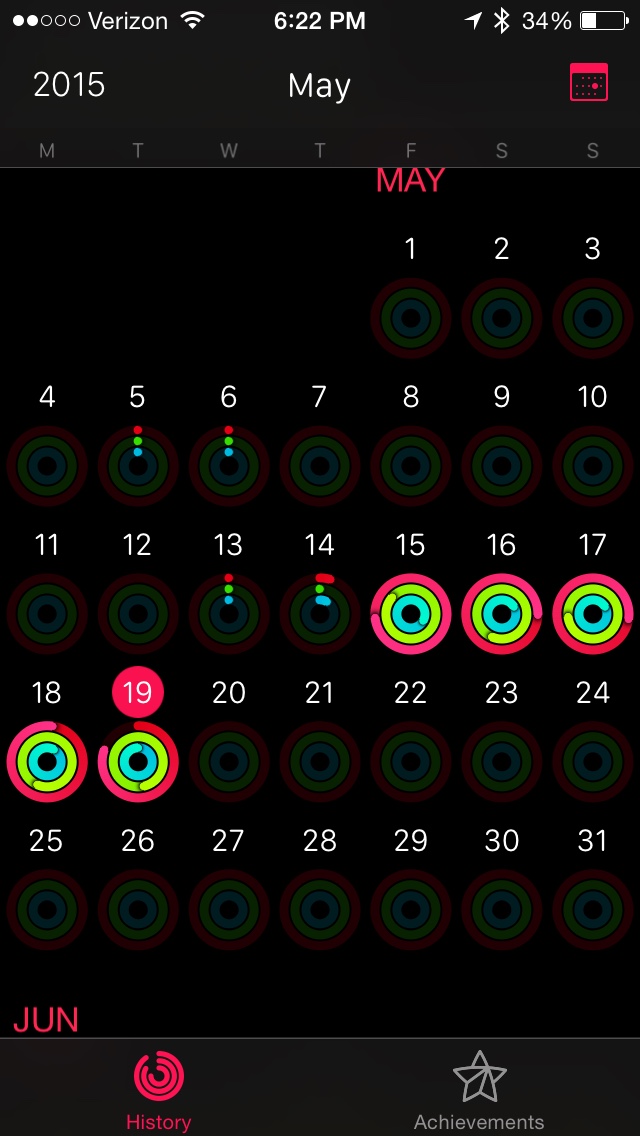Open the 2015 year view
Screen dimensions: 640x1136
coord(68,85)
